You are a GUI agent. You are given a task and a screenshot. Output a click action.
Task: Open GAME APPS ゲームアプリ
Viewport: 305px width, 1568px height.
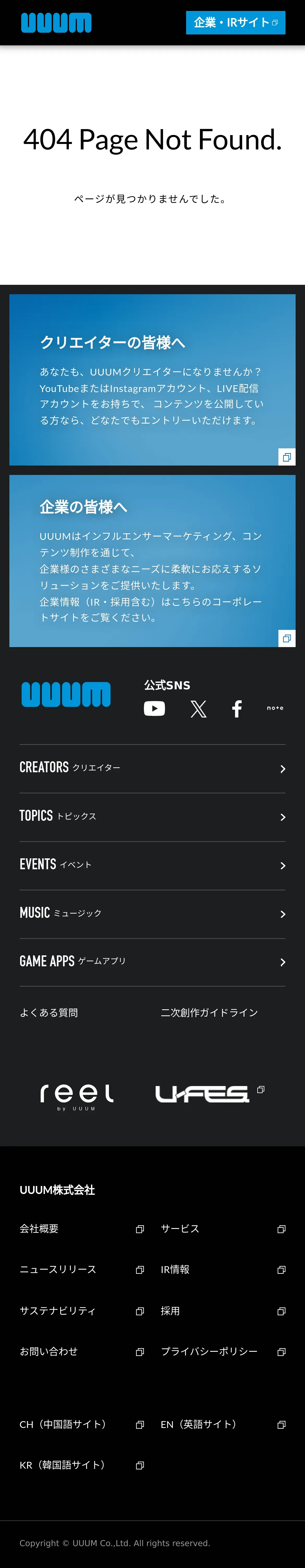coord(152,962)
